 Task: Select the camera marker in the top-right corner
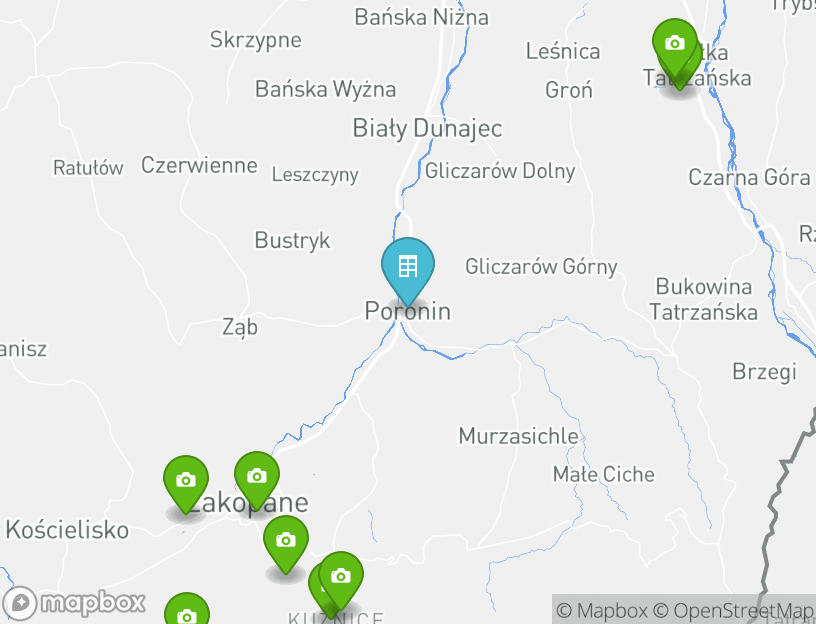(x=675, y=44)
